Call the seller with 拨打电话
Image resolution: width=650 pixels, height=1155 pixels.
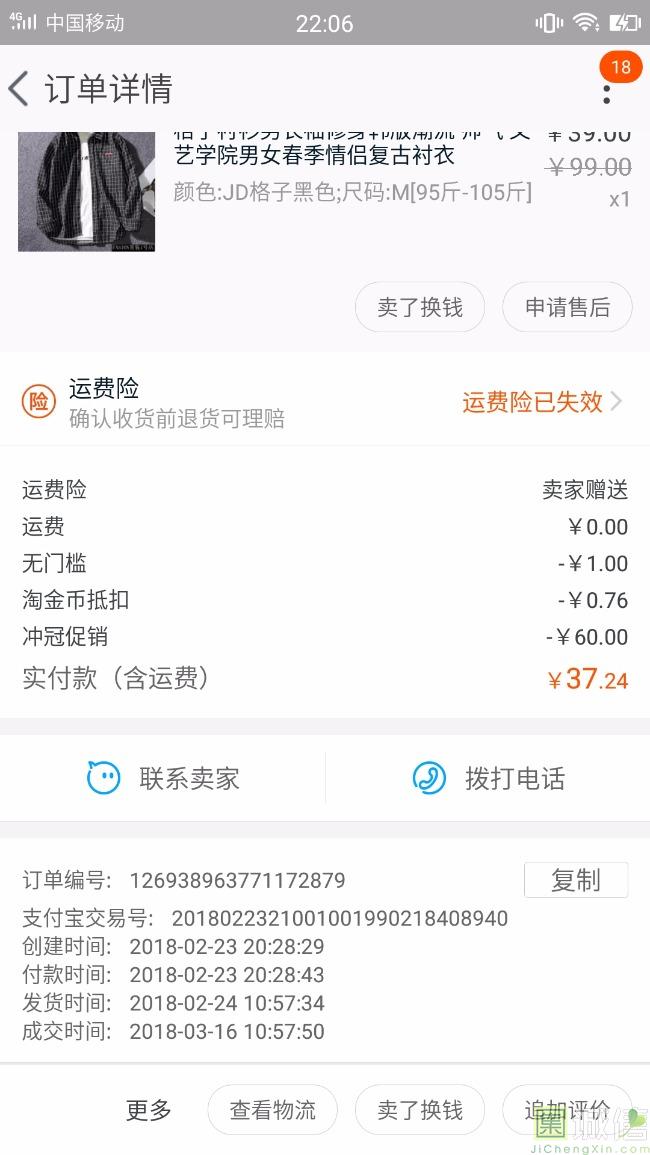(x=488, y=778)
